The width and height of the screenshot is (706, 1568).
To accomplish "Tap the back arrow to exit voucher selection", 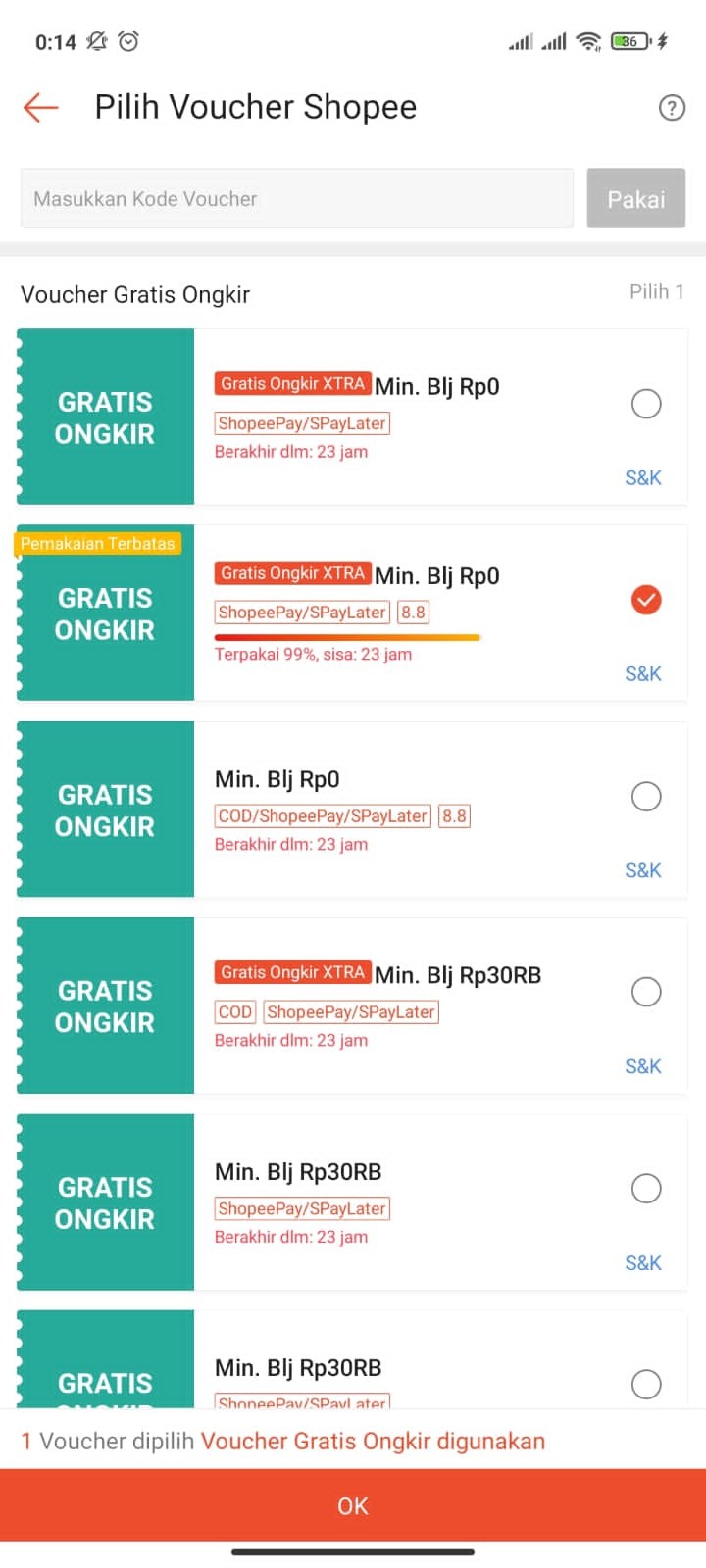I will (39, 108).
